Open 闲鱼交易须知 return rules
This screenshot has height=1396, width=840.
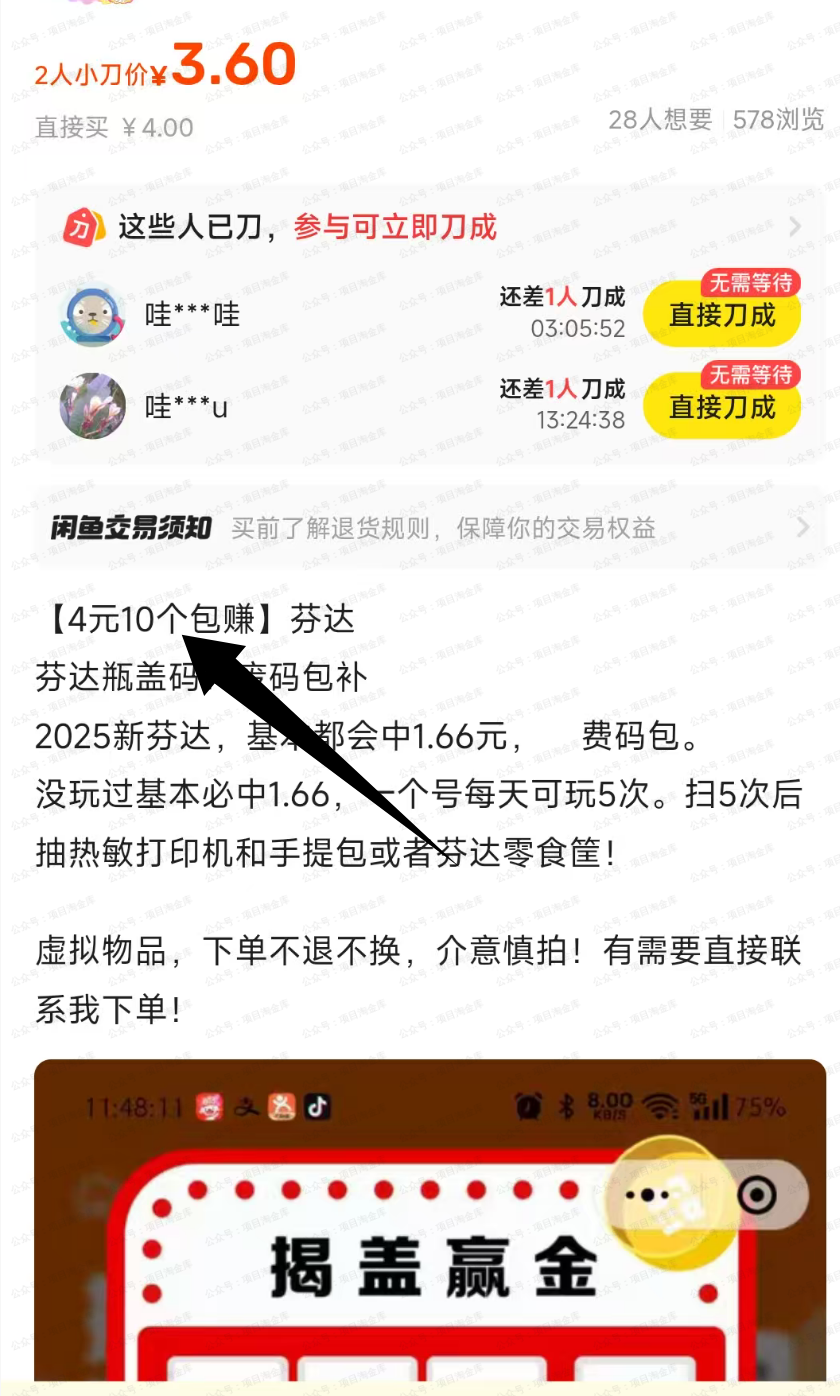(x=430, y=528)
